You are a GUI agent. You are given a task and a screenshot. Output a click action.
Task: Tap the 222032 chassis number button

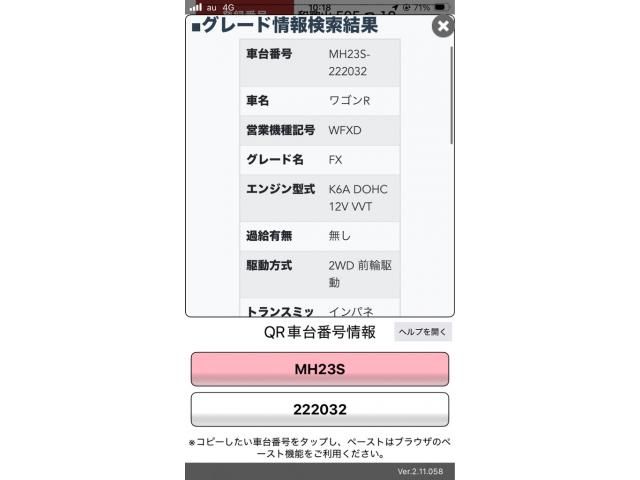(x=319, y=409)
